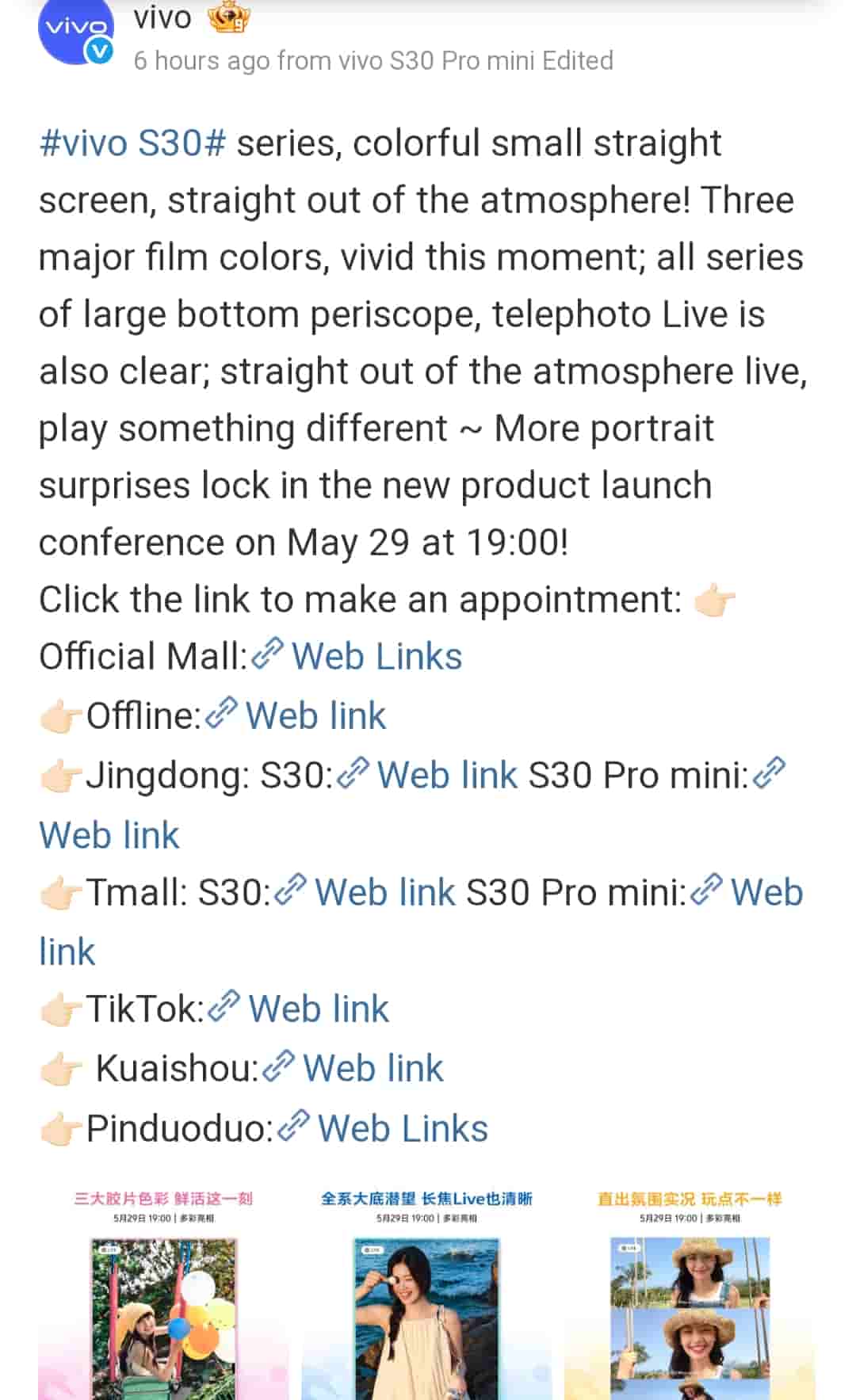Open the Official Mall web link
The image size is (856, 1400).
point(376,657)
